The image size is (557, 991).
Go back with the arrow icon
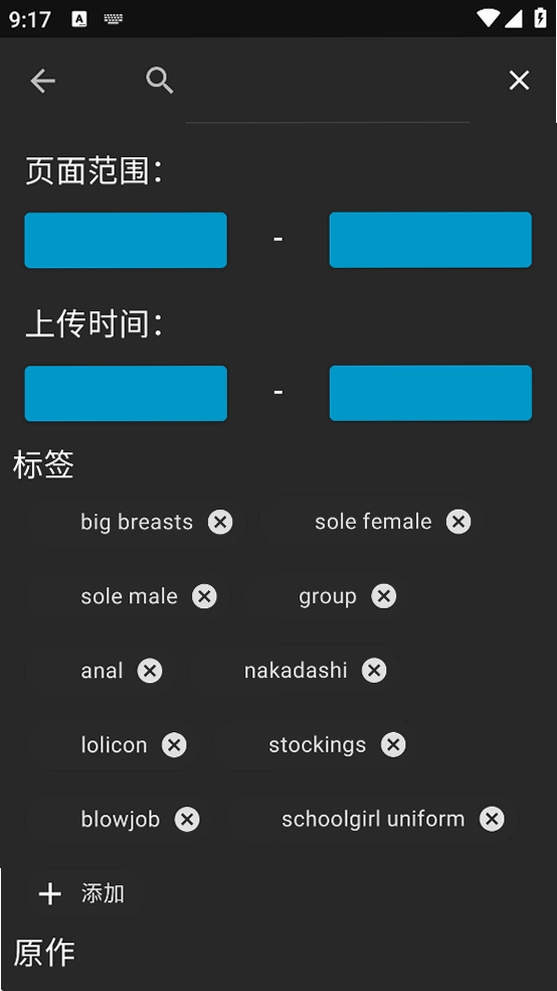coord(43,81)
